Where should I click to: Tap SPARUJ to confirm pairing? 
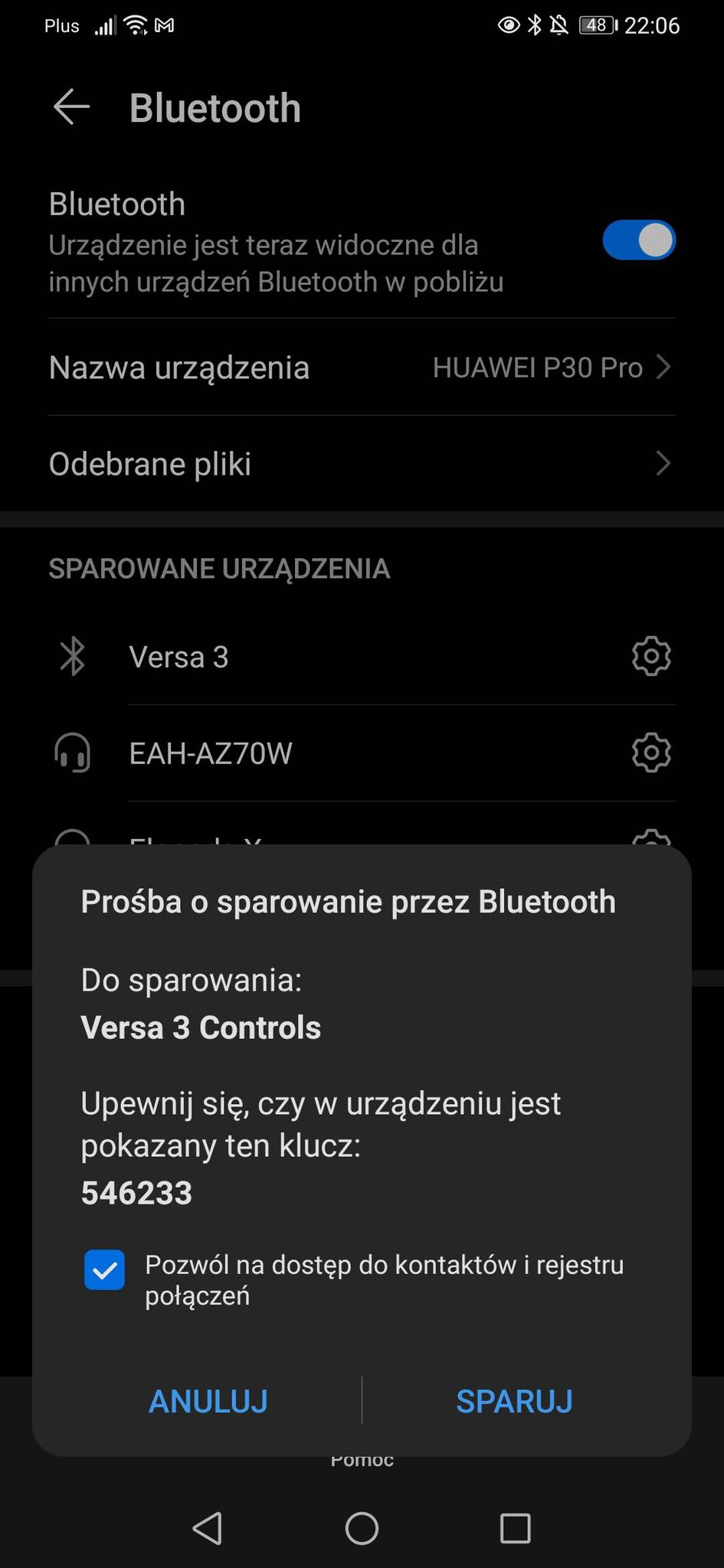coord(514,1401)
